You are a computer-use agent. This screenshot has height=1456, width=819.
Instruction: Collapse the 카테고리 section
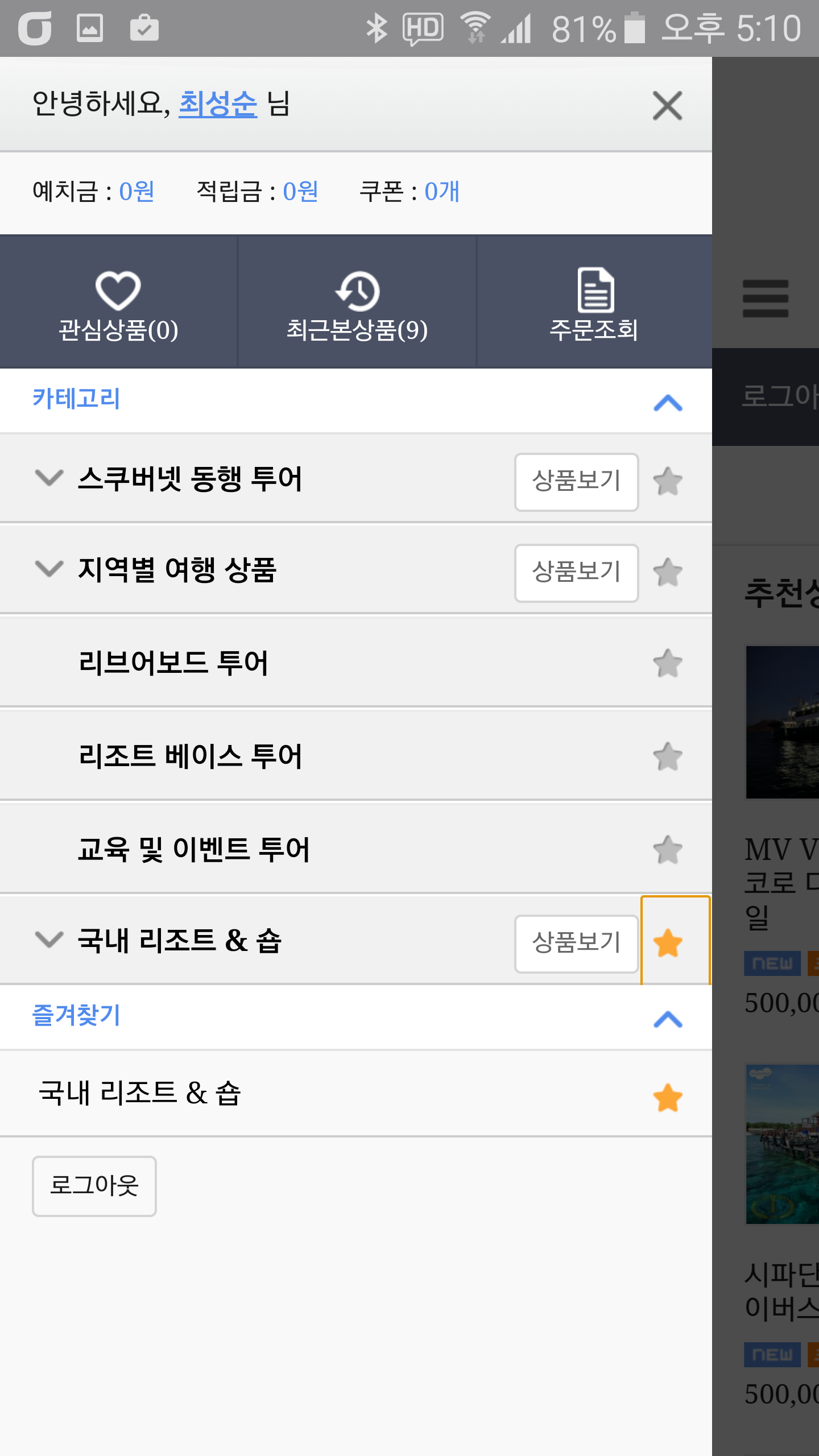668,403
